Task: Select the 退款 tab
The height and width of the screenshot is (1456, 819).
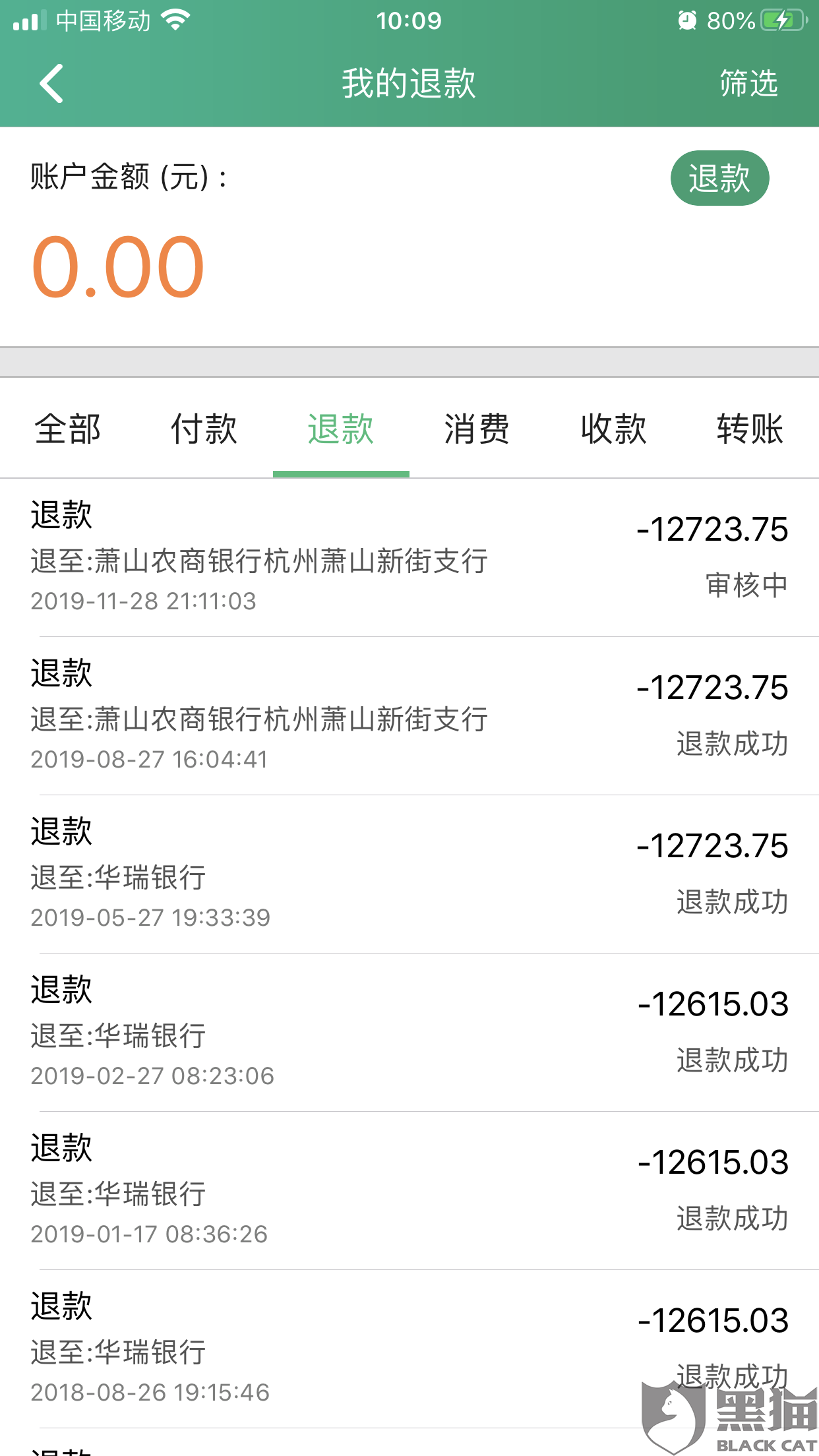Action: [x=341, y=429]
